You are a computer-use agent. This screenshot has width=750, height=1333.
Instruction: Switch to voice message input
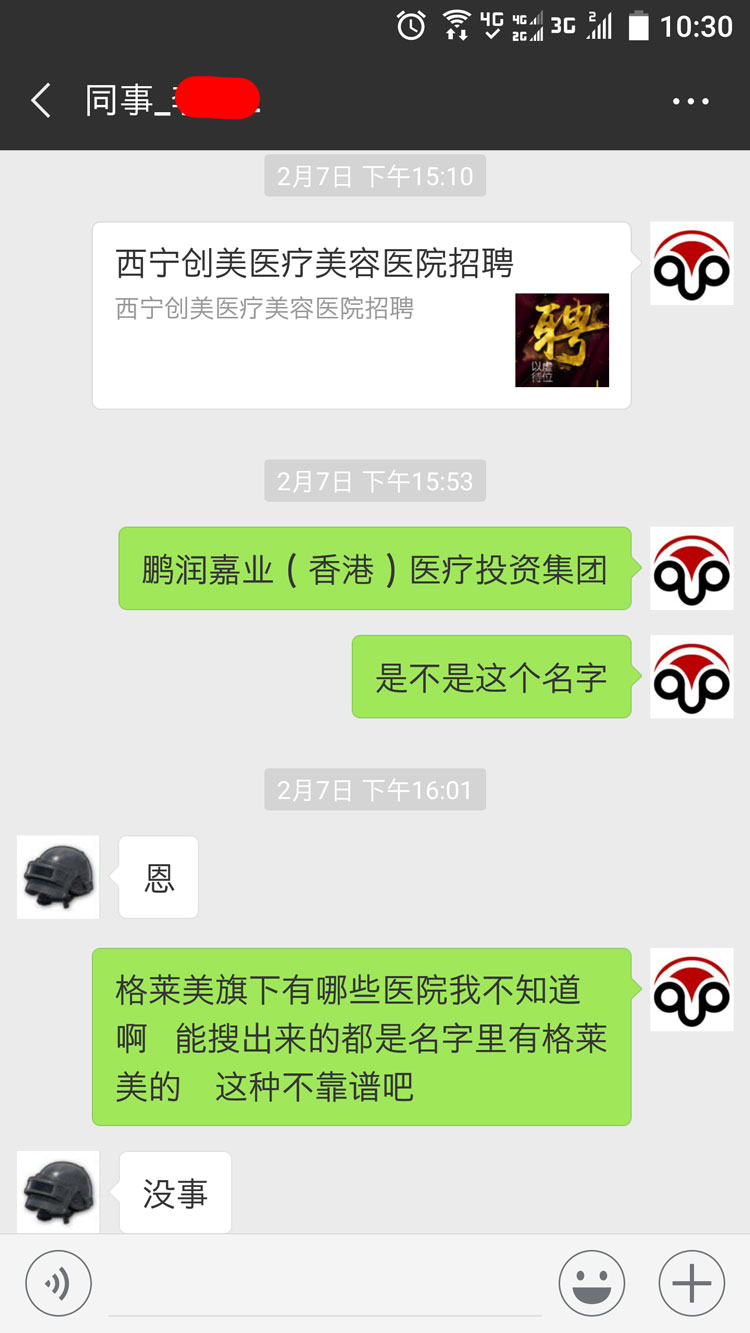pyautogui.click(x=58, y=1283)
